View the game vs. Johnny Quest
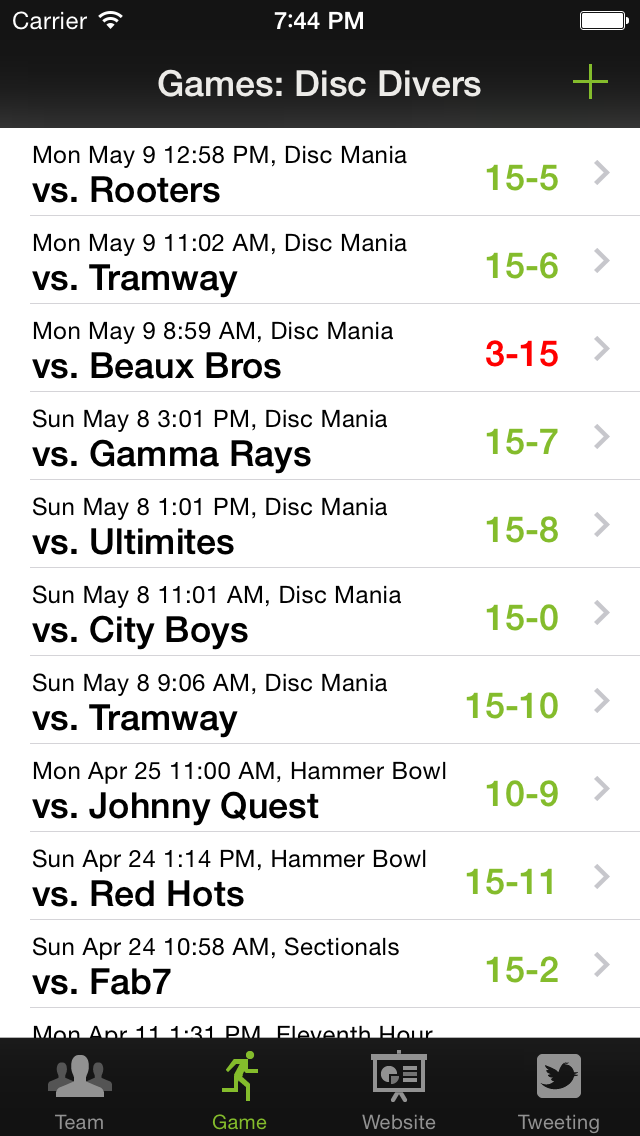Viewport: 640px width, 1136px height. [320, 788]
